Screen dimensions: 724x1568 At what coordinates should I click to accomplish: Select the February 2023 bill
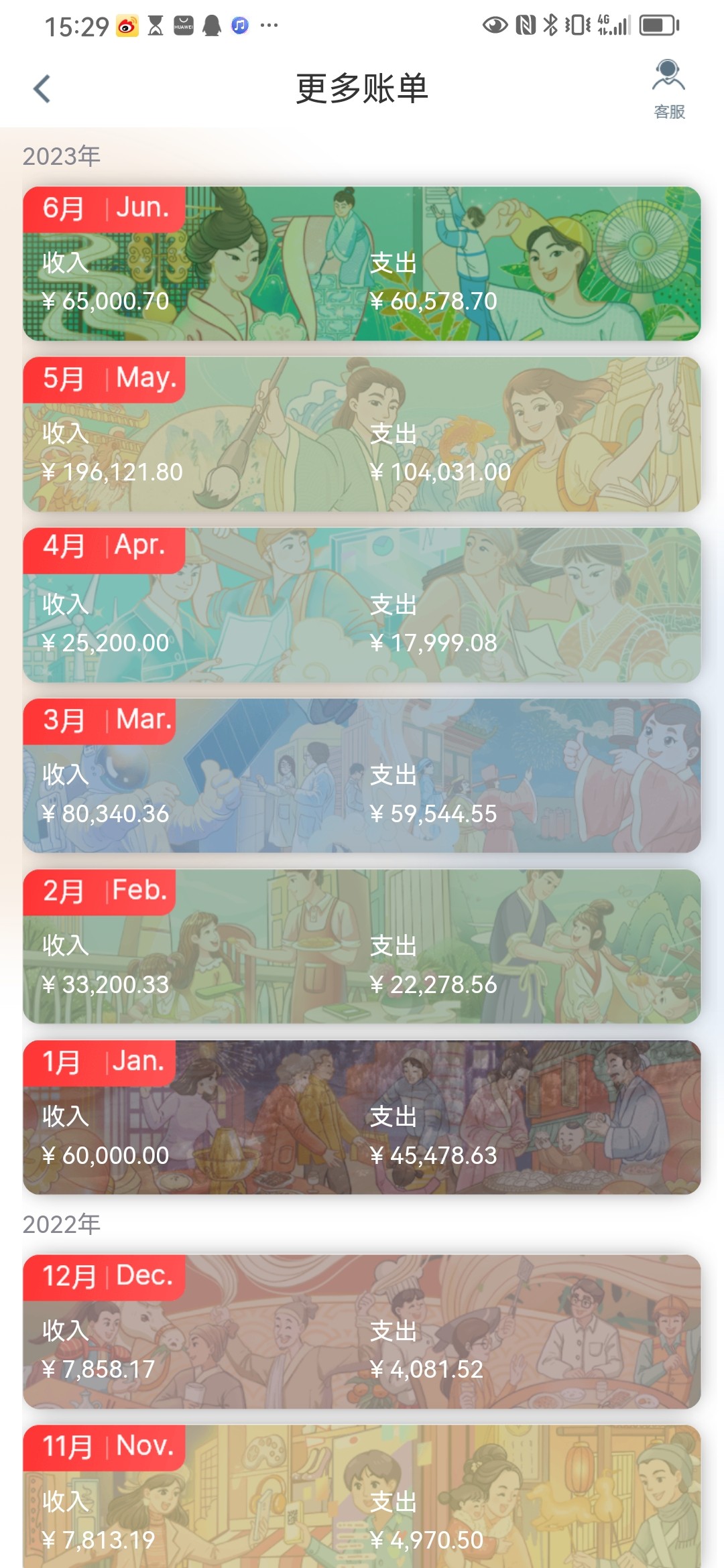click(362, 947)
